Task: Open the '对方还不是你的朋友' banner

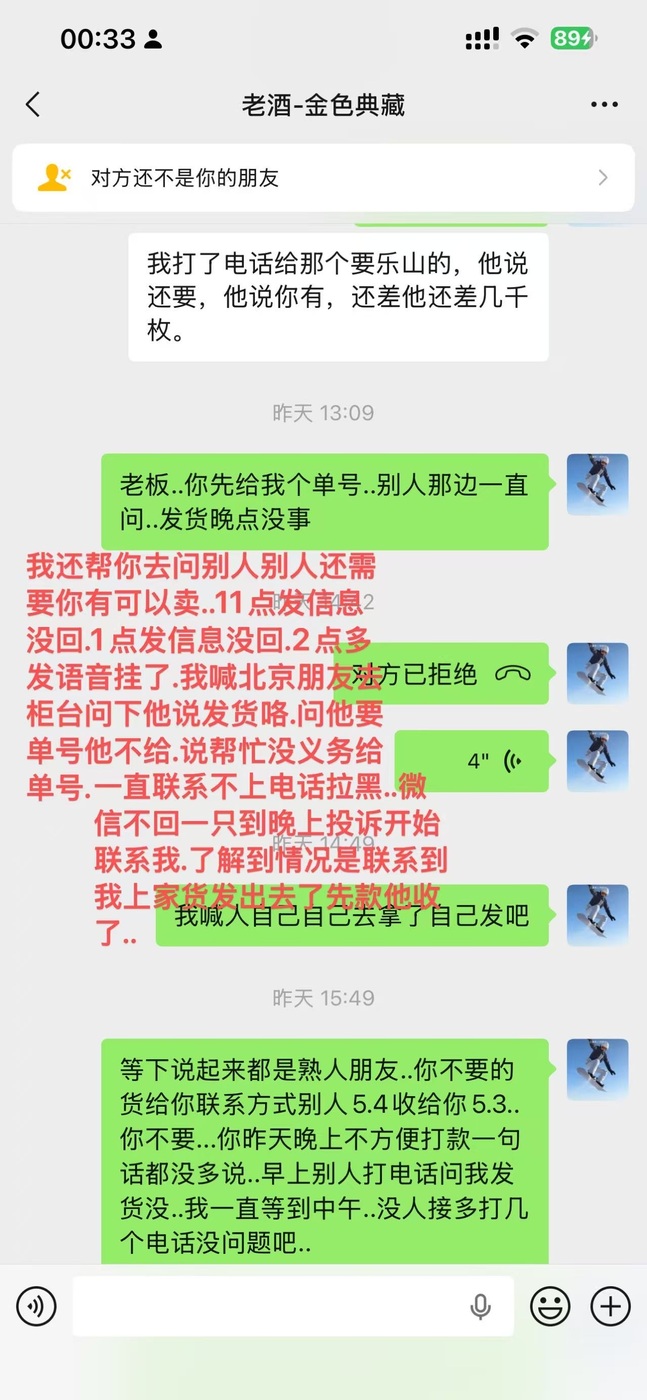Action: point(323,178)
